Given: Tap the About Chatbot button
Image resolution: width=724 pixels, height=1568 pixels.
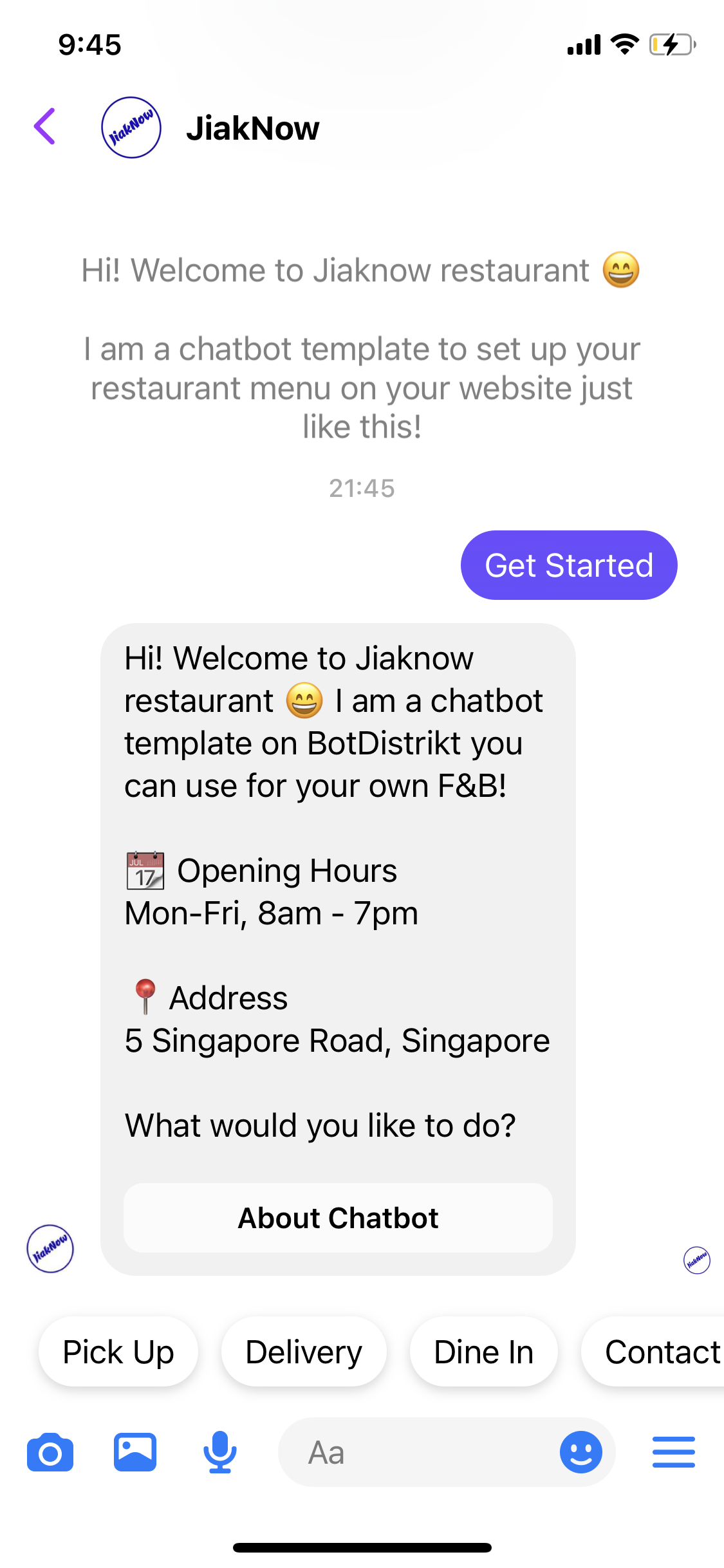Looking at the screenshot, I should coord(338,1218).
